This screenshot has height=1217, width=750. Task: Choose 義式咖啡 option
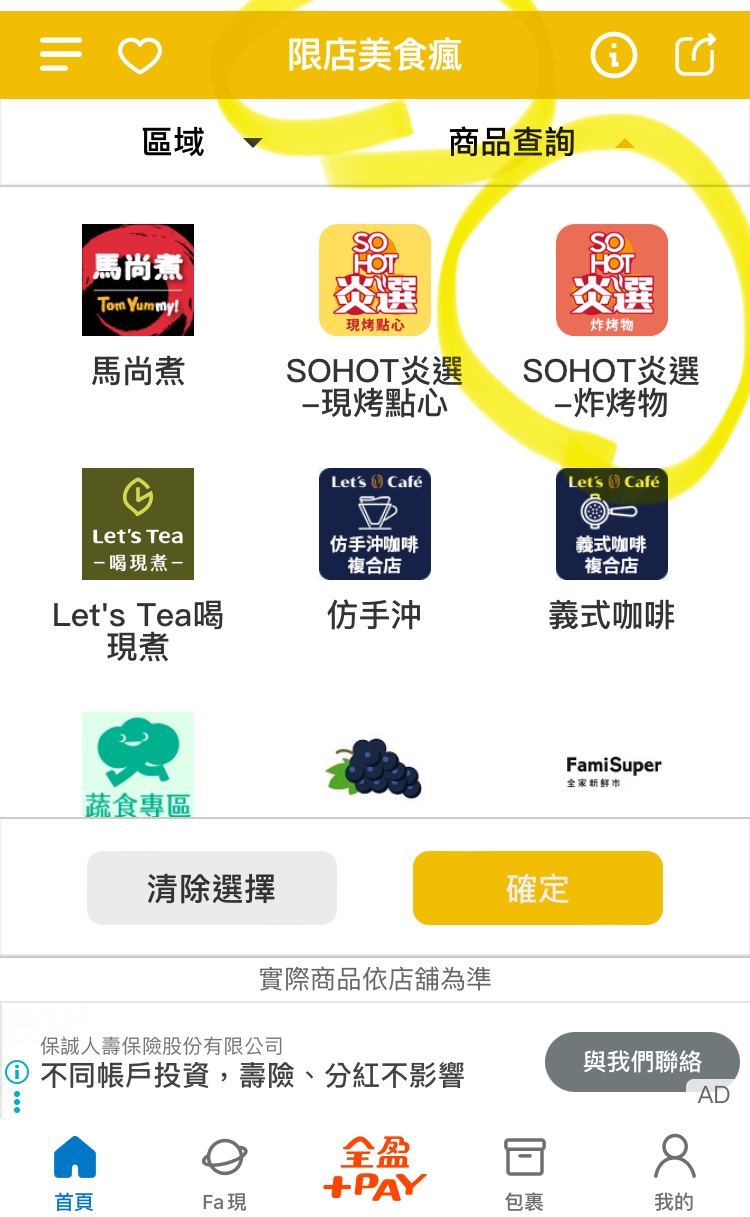point(611,550)
